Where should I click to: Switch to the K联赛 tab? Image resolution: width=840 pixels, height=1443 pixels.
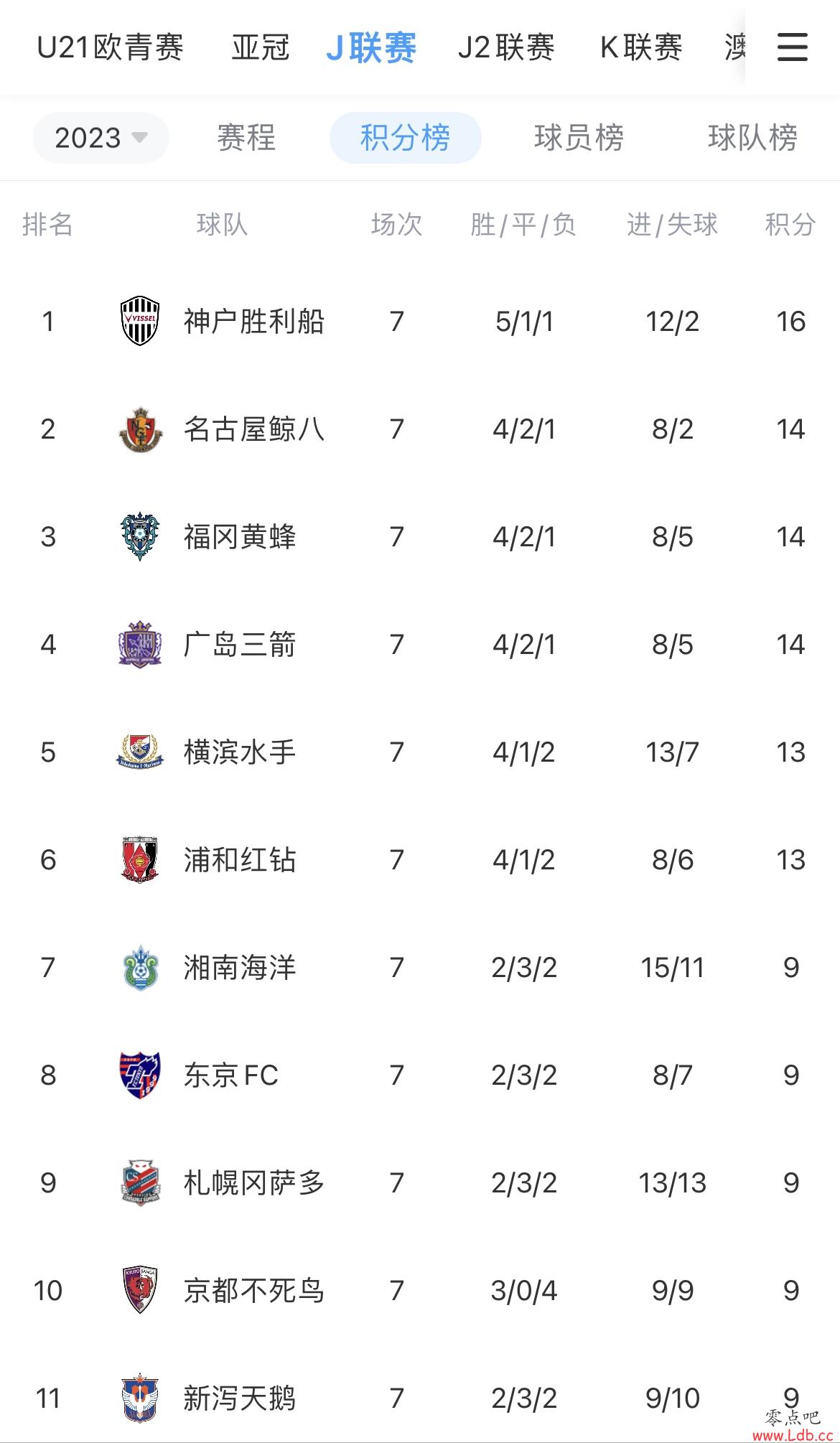click(641, 47)
